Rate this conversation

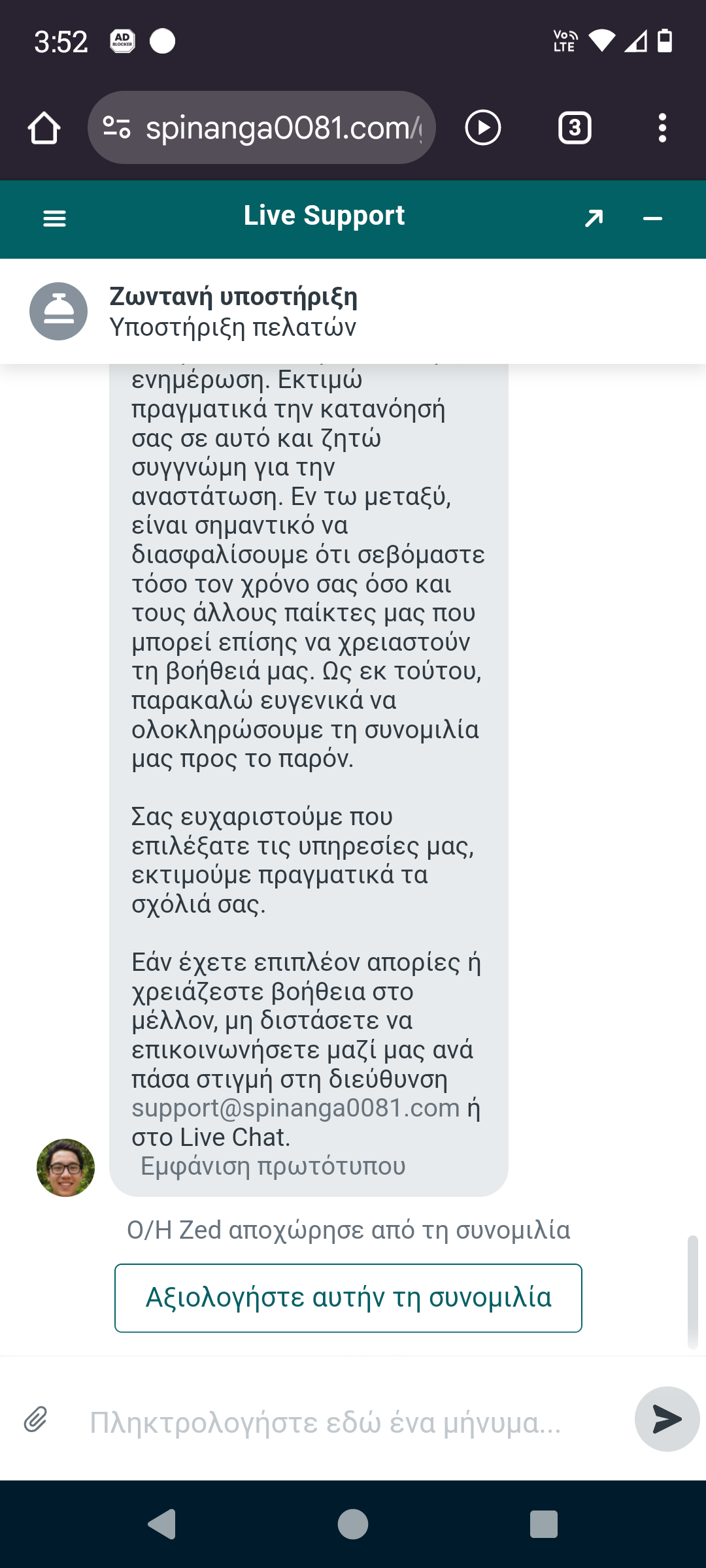(x=348, y=1298)
